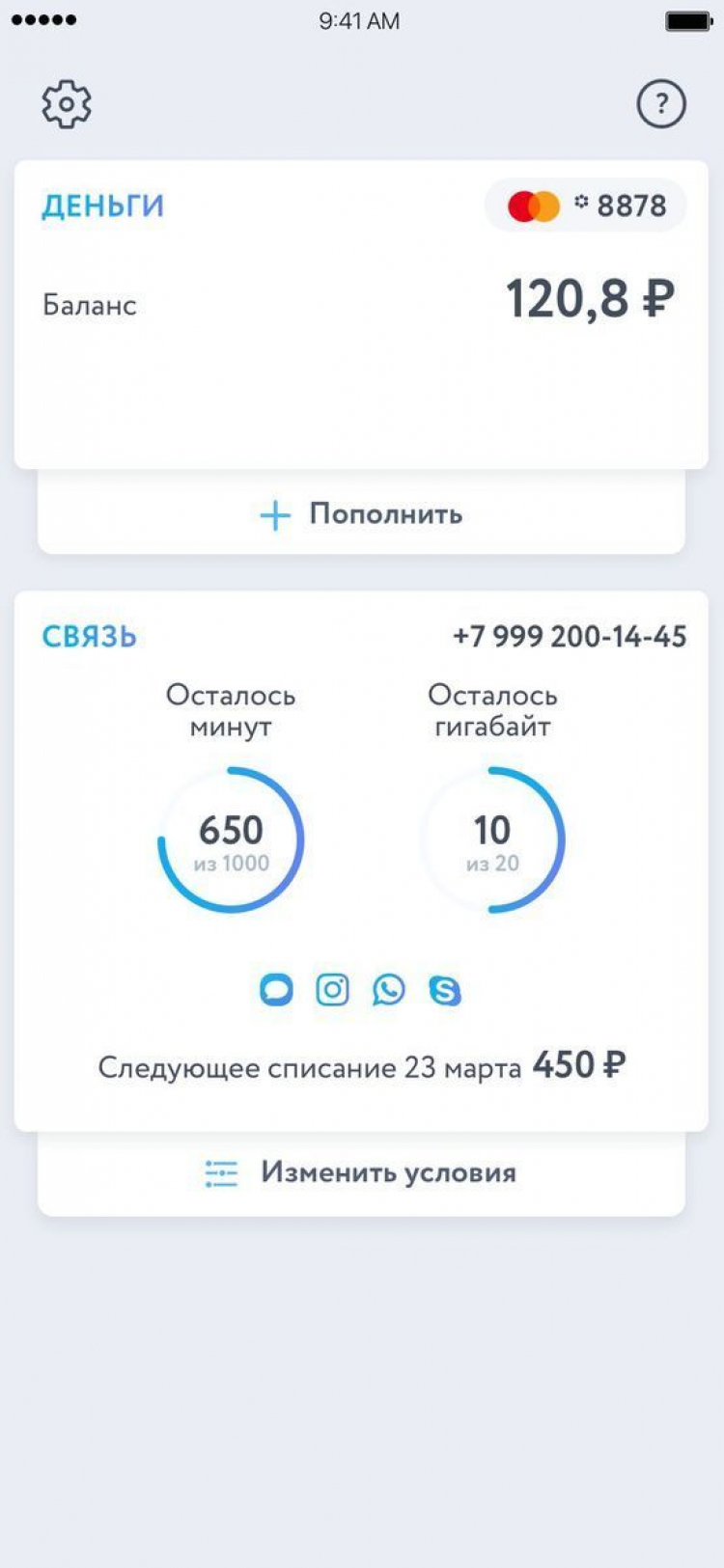
Task: Select the Mastercard ending 8878
Action: 586,206
